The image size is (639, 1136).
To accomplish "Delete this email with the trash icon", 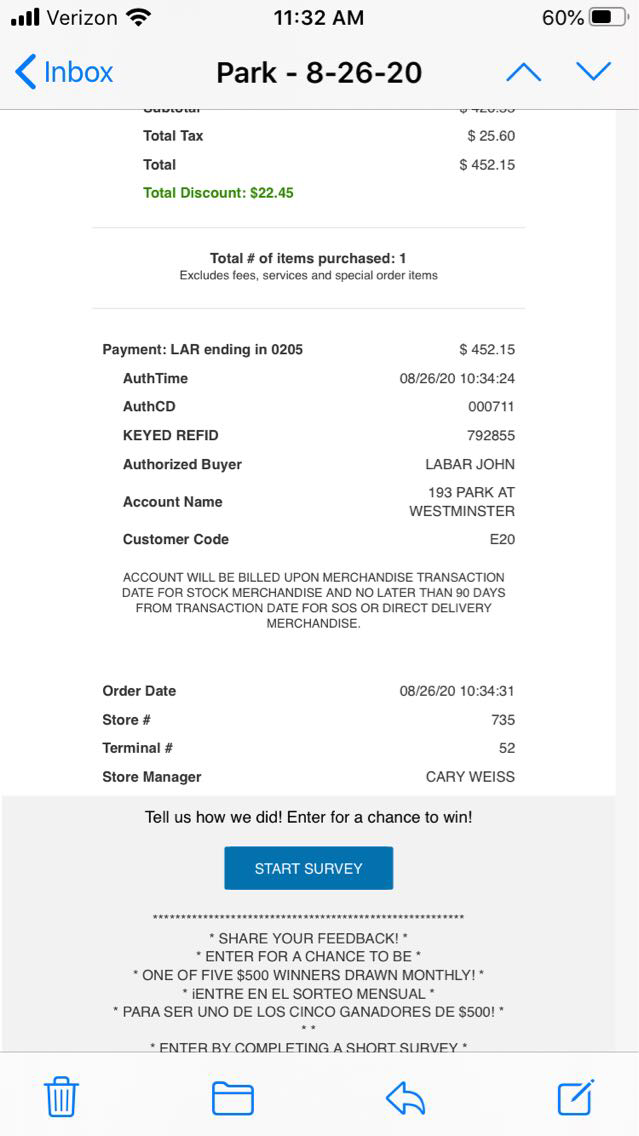I will pyautogui.click(x=61, y=1098).
